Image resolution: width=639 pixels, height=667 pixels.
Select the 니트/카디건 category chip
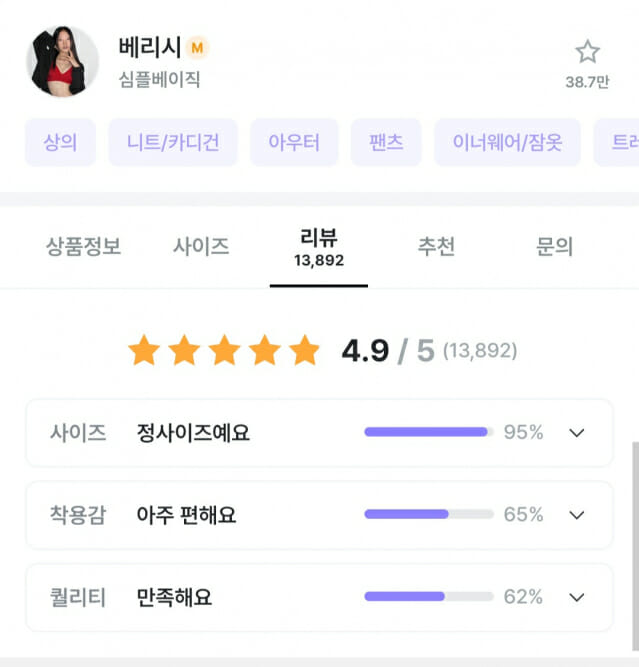[x=173, y=142]
